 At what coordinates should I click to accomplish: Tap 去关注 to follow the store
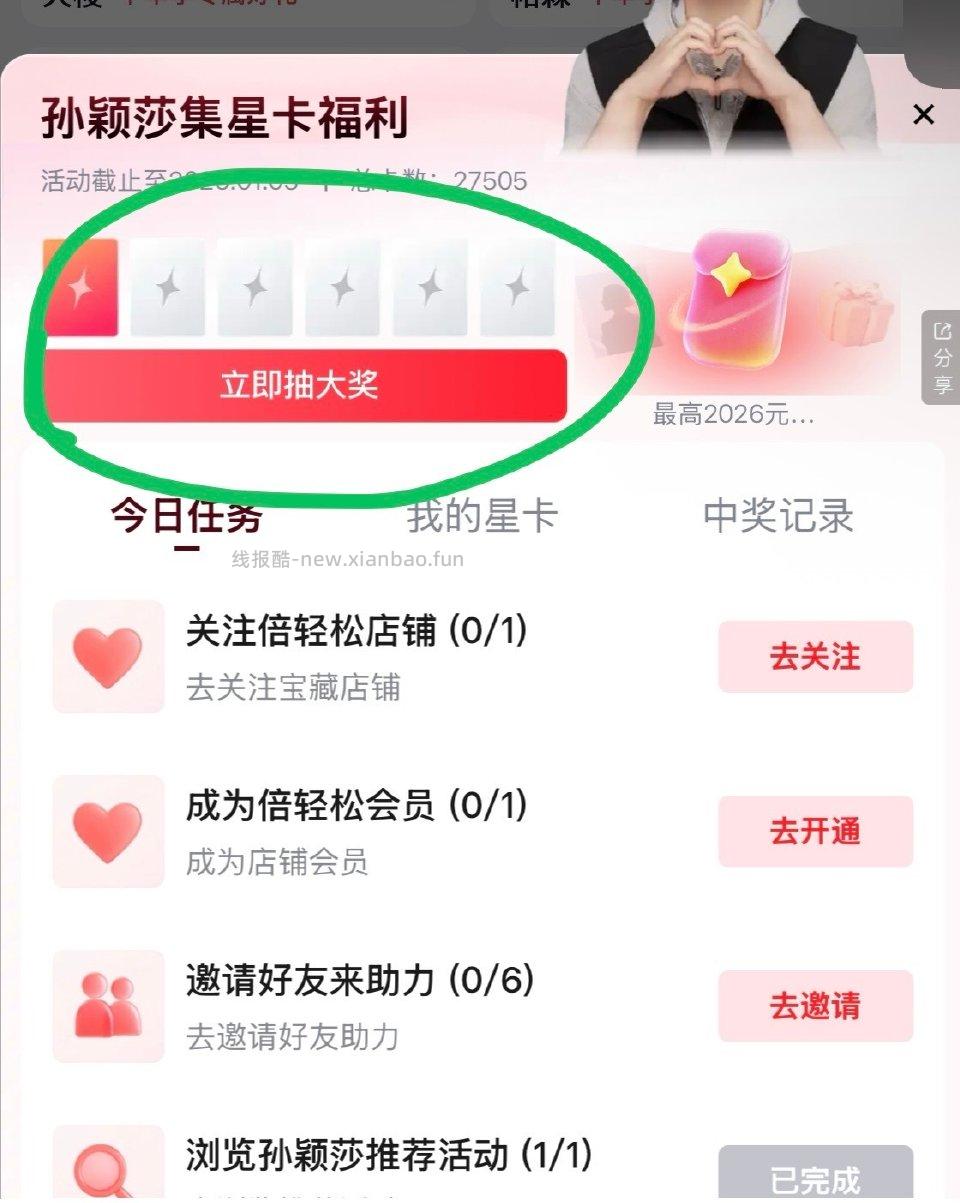[x=813, y=655]
